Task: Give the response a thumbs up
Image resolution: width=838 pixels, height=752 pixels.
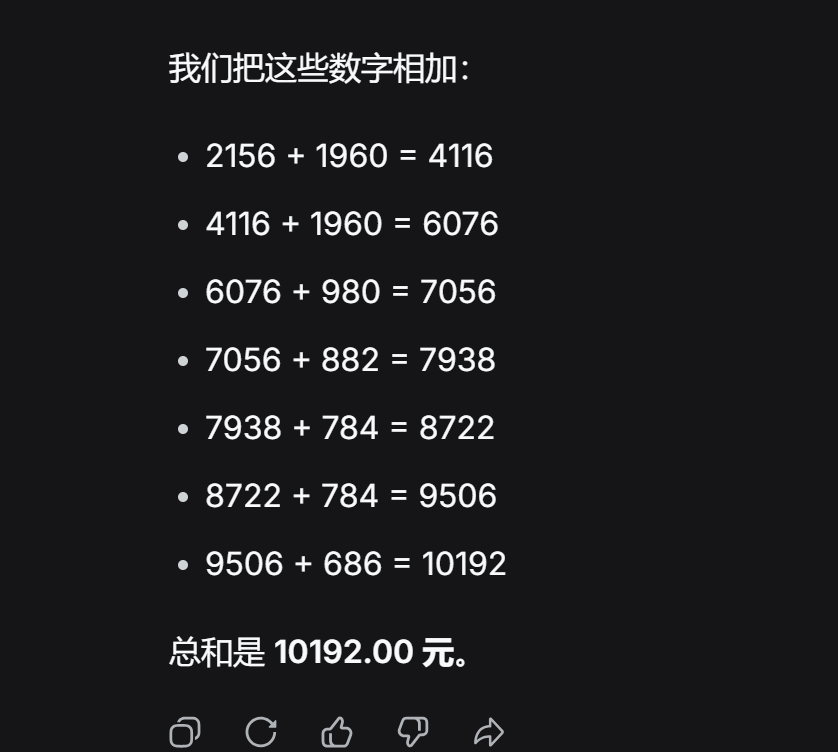Action: [x=337, y=732]
